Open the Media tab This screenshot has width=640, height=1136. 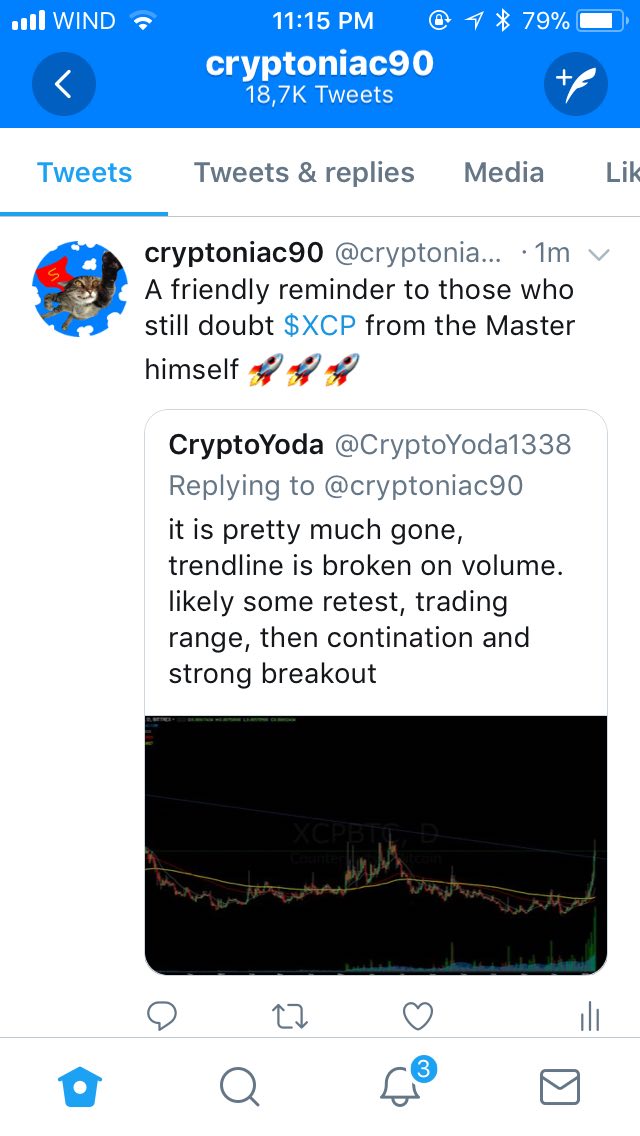(504, 172)
